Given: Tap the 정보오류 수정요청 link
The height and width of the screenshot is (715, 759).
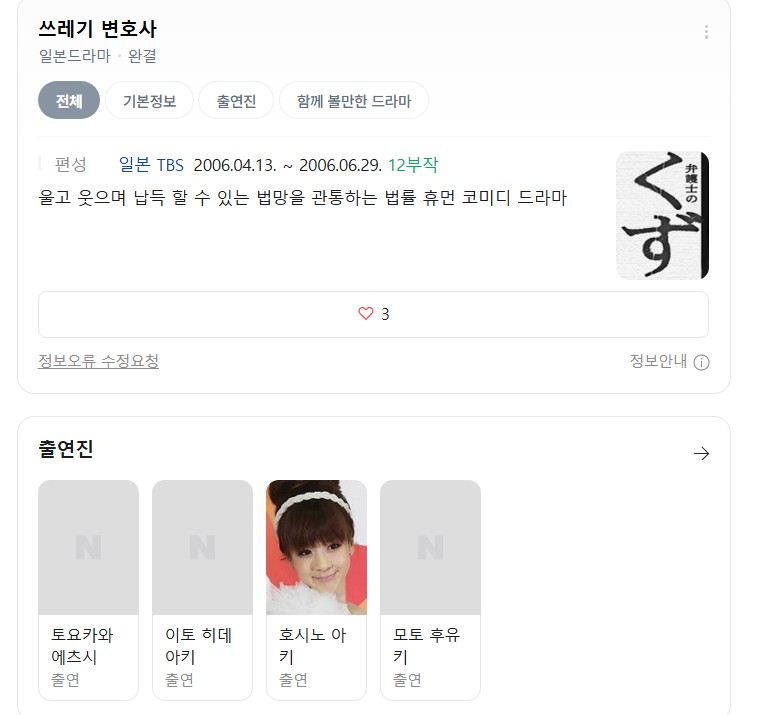Looking at the screenshot, I should click(98, 361).
